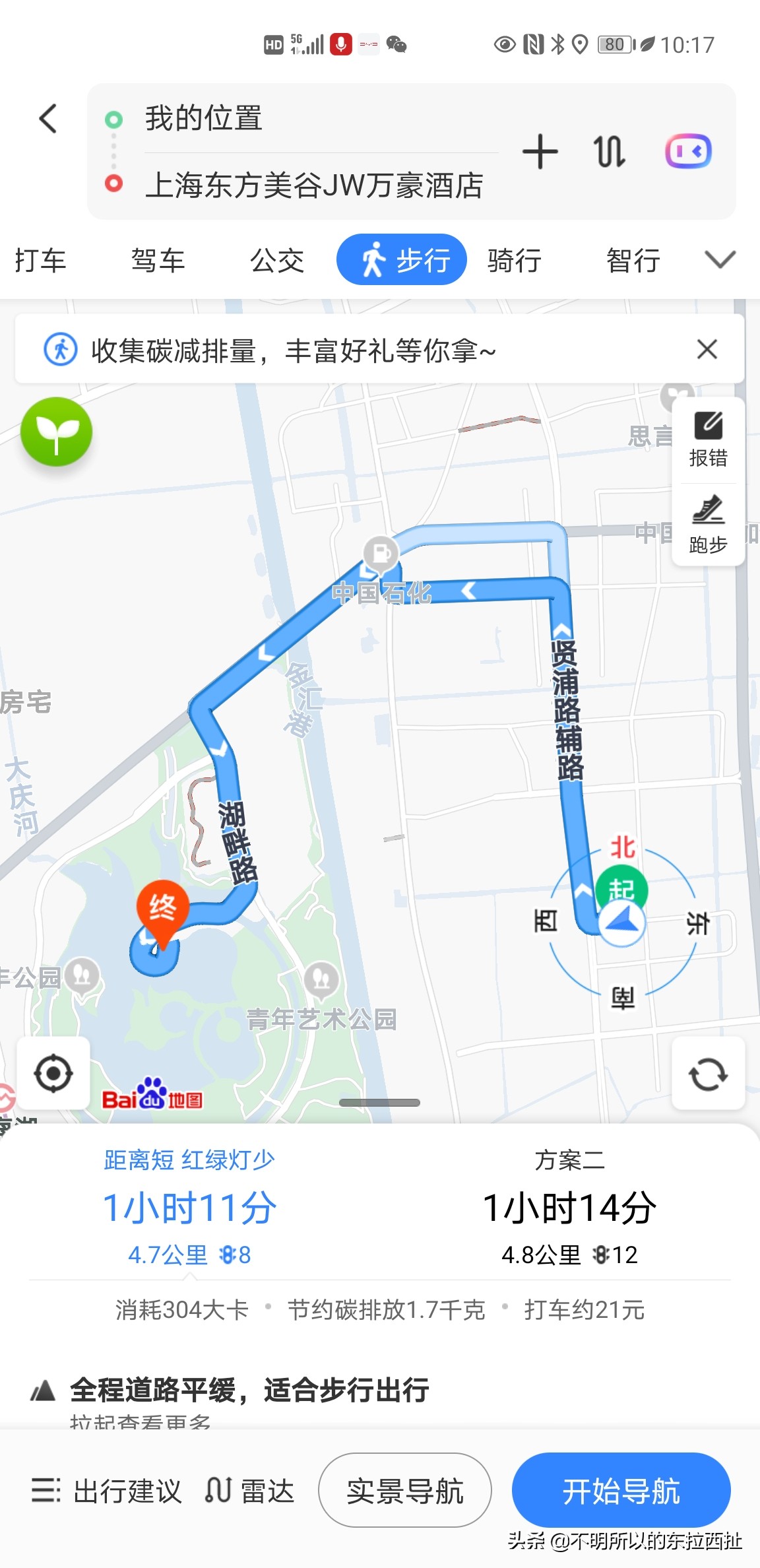Switch to the 公交 transit tab
The image size is (760, 1568).
click(276, 259)
